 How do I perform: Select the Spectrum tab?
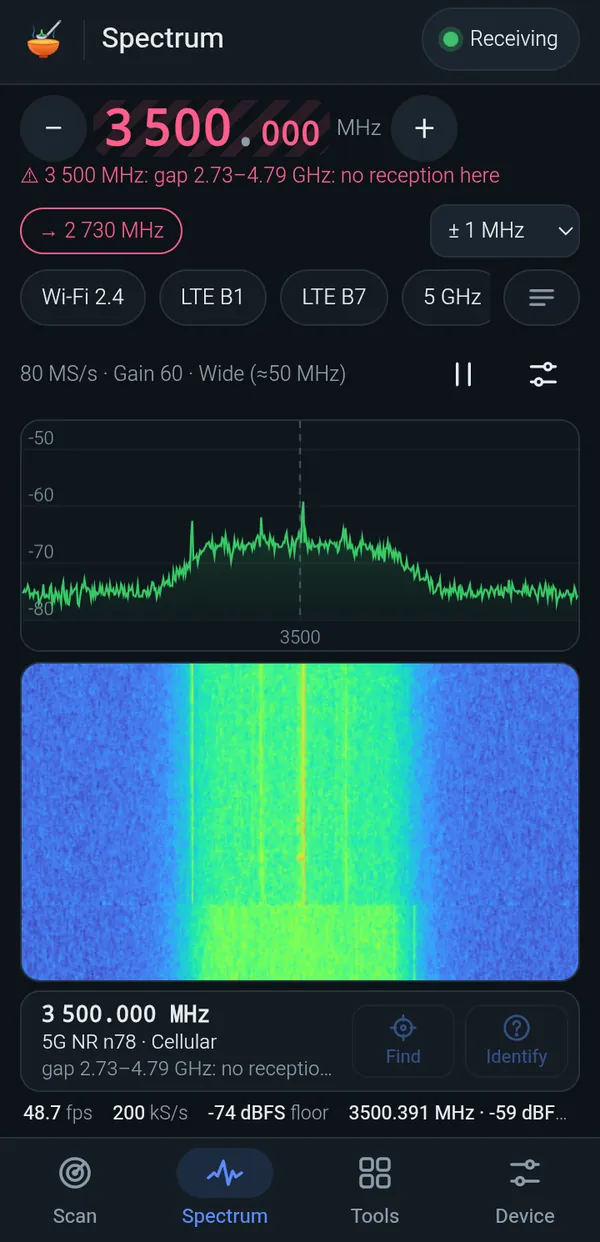pyautogui.click(x=225, y=1191)
